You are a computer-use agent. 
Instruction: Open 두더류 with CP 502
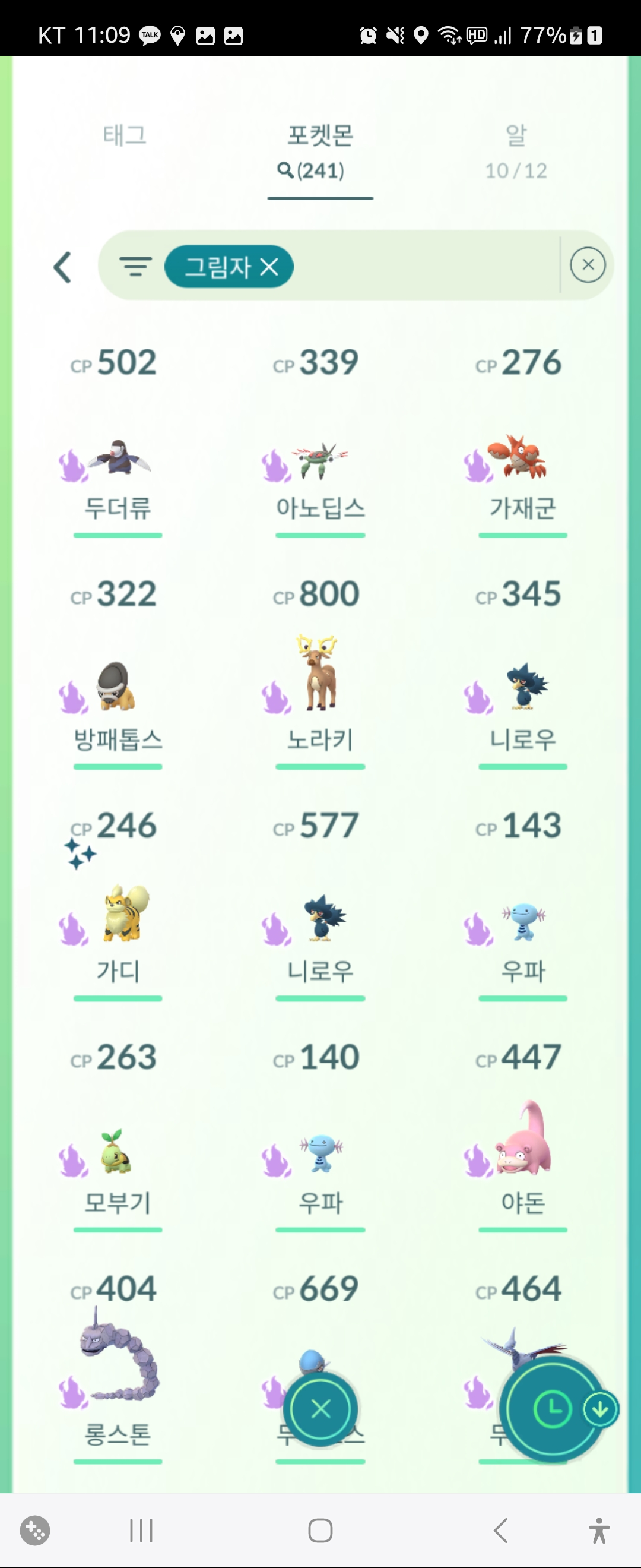coord(118,463)
